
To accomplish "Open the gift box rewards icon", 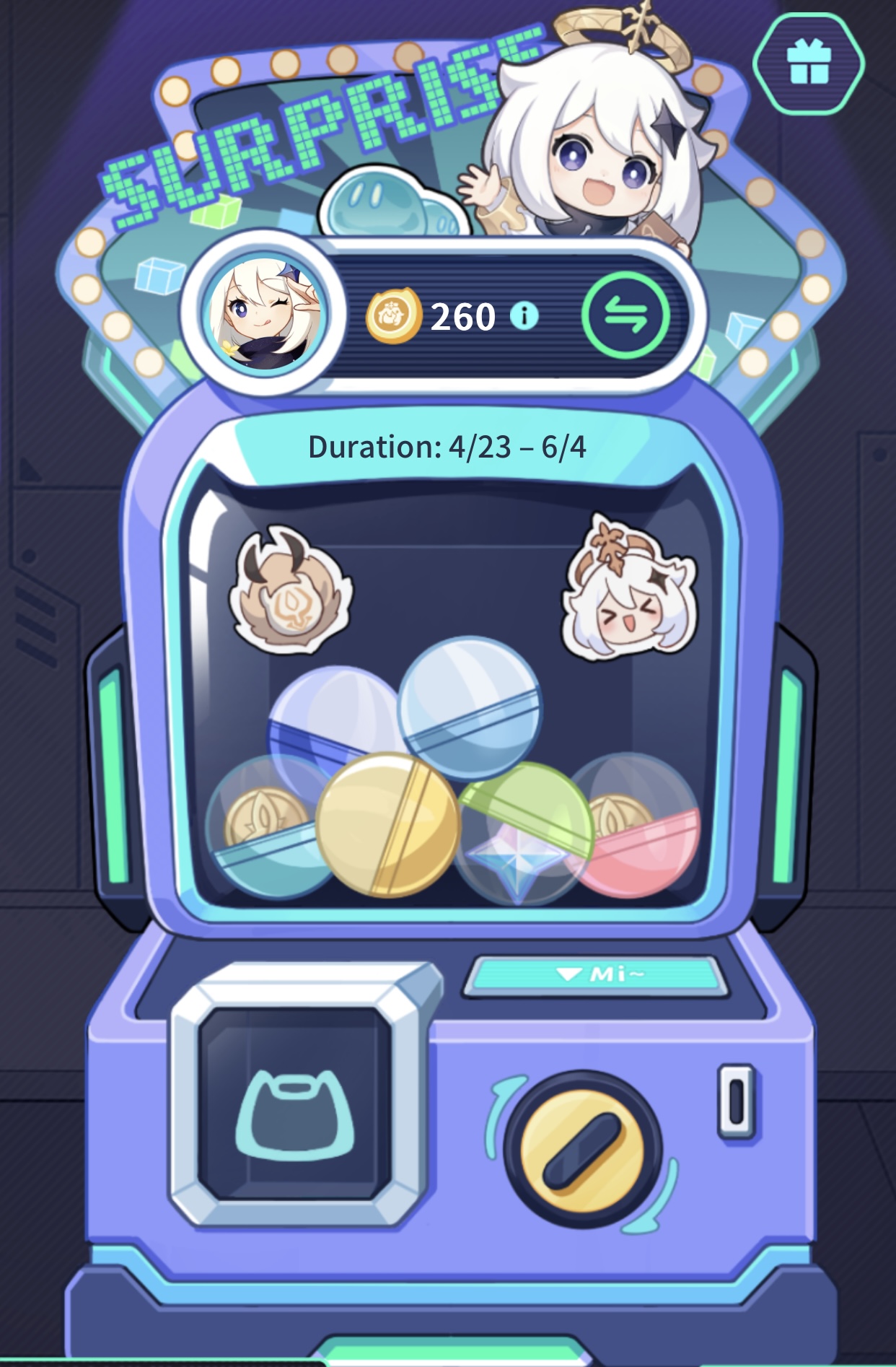I will click(x=809, y=63).
